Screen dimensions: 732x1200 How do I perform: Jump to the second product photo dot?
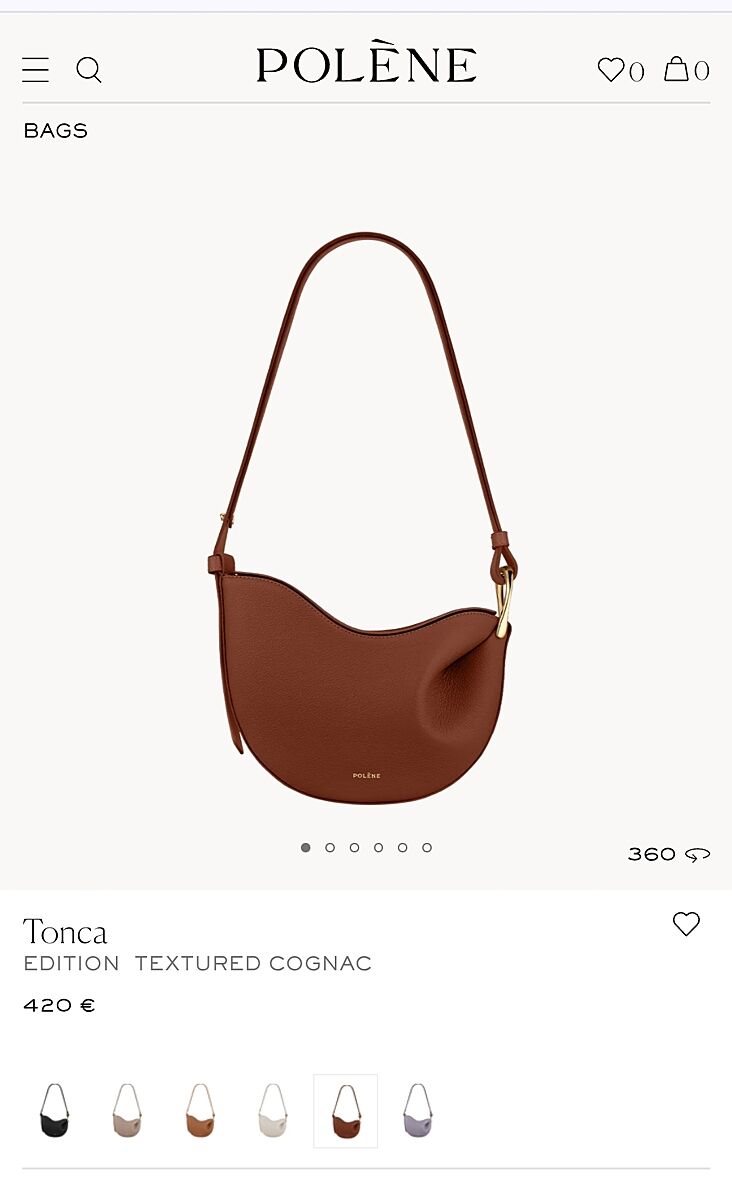(330, 847)
